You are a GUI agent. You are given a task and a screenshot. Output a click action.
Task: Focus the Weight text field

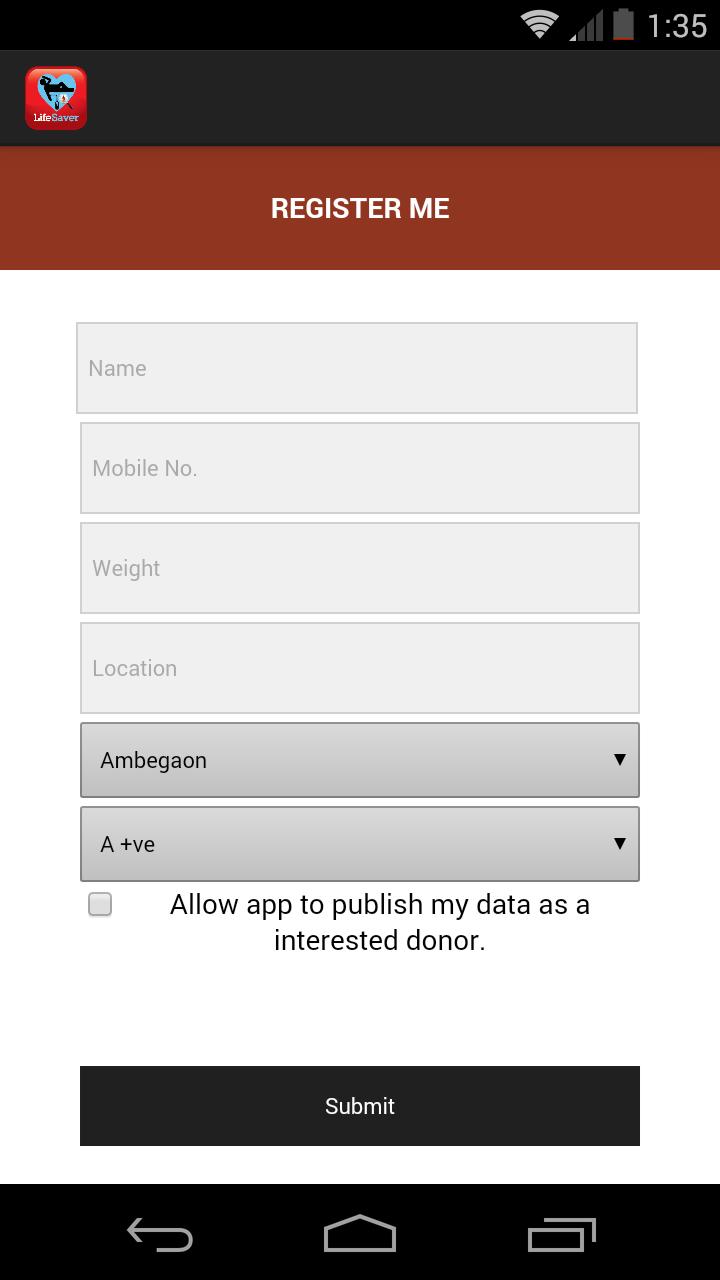coord(360,568)
